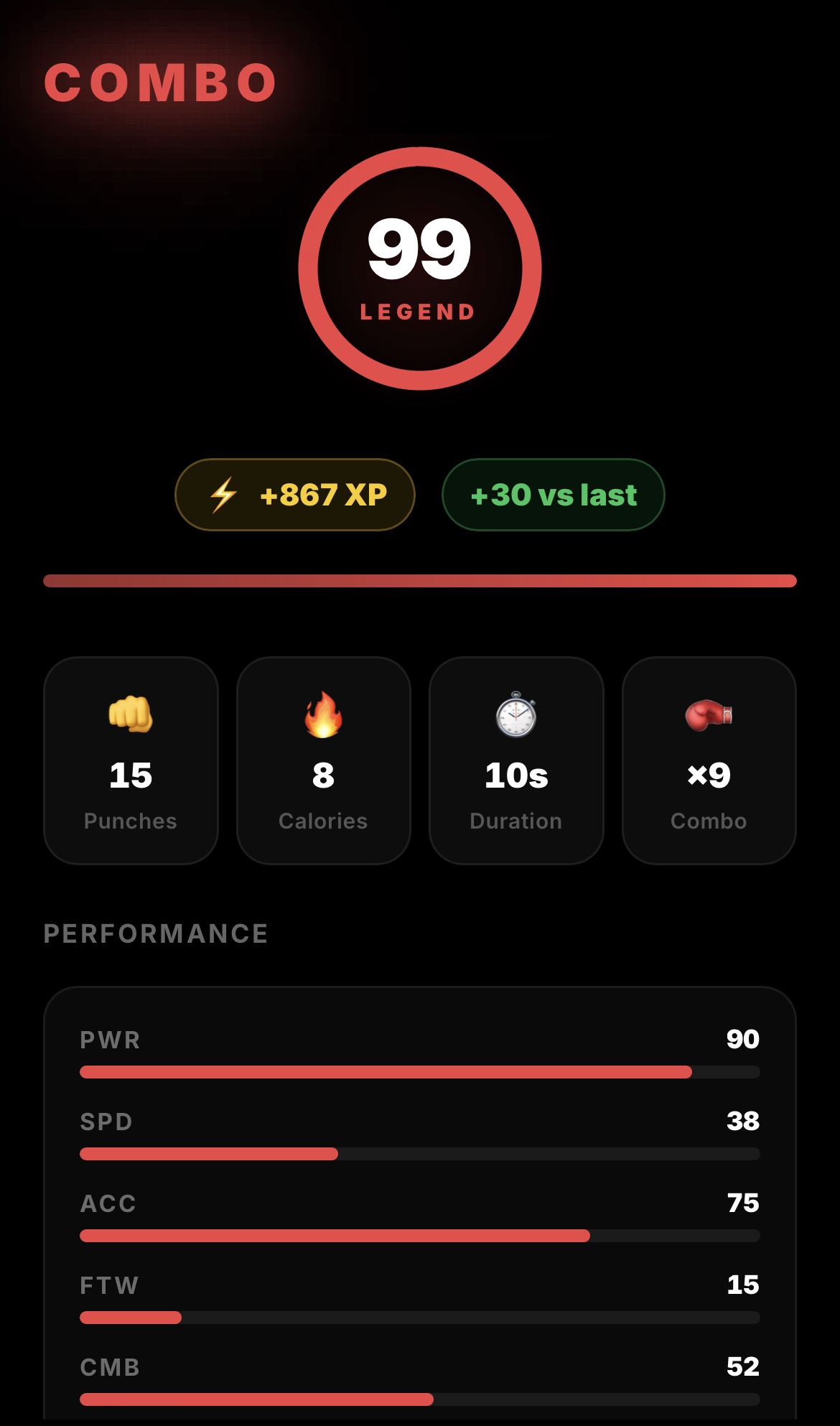Click the +867 XP badge
840x1426 pixels.
click(x=294, y=494)
